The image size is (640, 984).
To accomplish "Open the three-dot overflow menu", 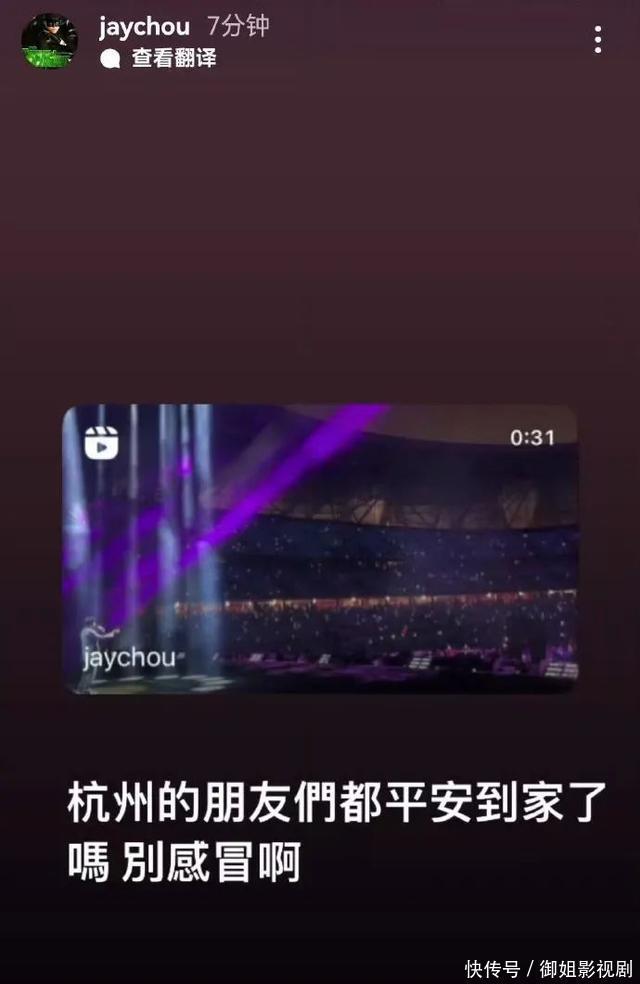I will tap(597, 40).
